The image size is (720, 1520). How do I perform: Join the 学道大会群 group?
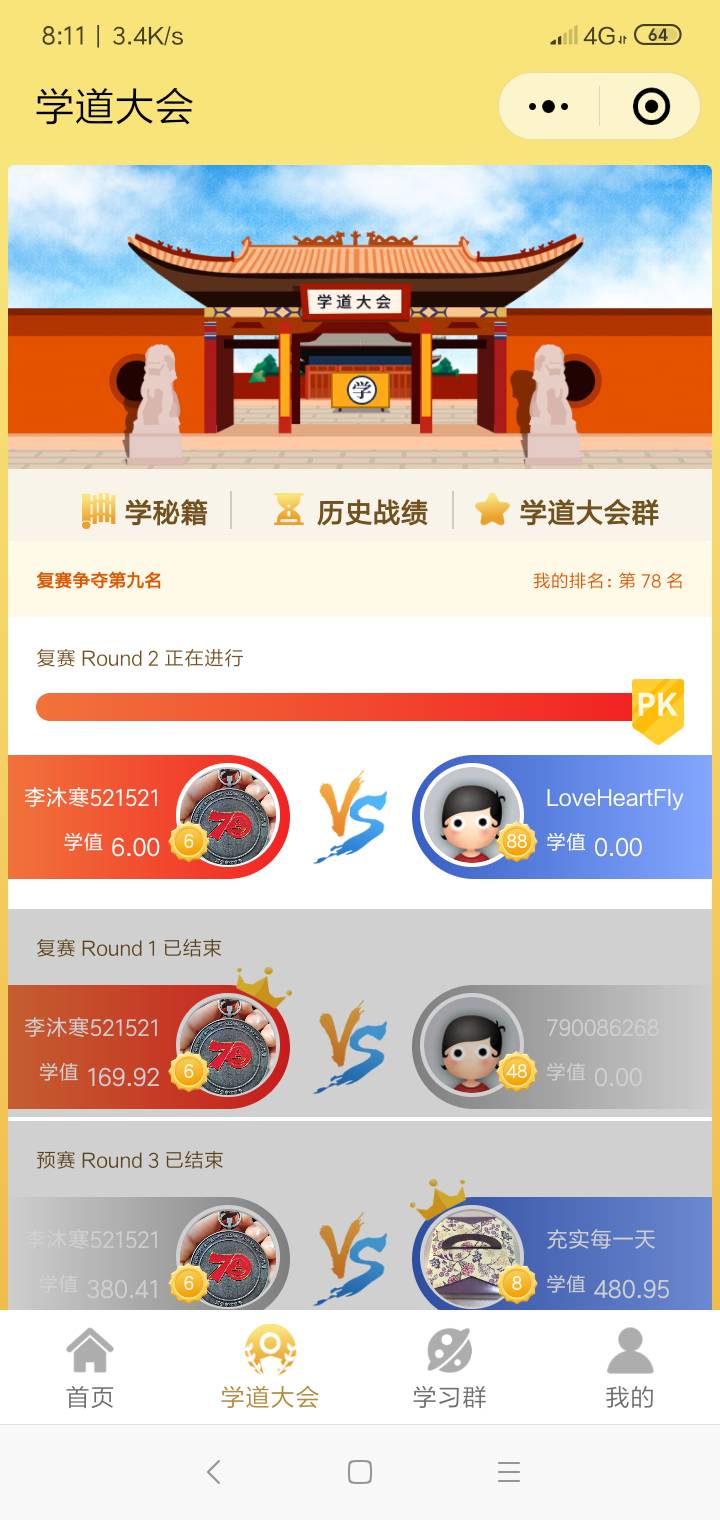click(x=567, y=512)
